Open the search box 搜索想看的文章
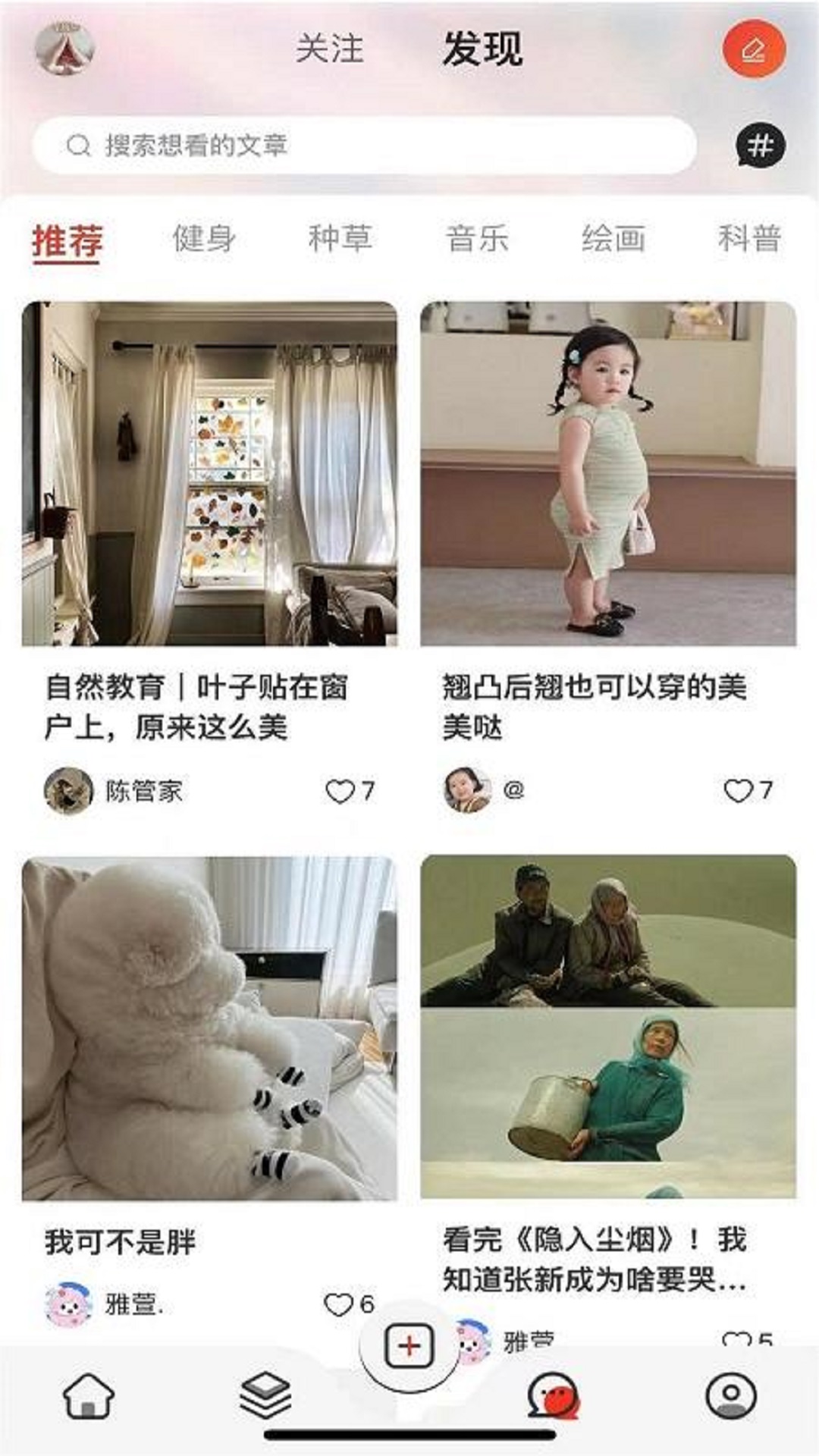Image resolution: width=819 pixels, height=1456 pixels. pyautogui.click(x=364, y=145)
